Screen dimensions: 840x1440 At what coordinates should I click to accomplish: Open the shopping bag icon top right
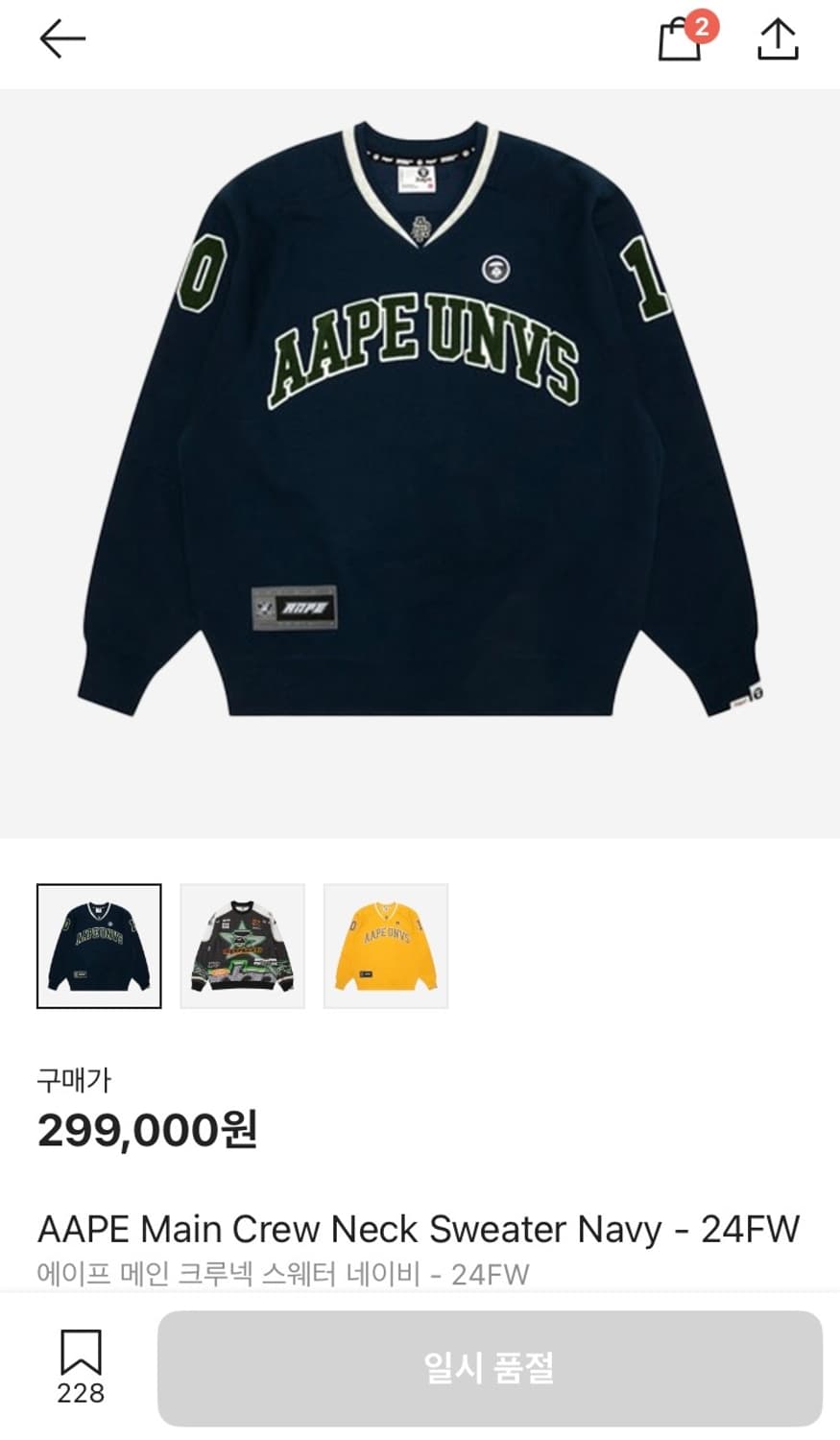click(x=683, y=43)
